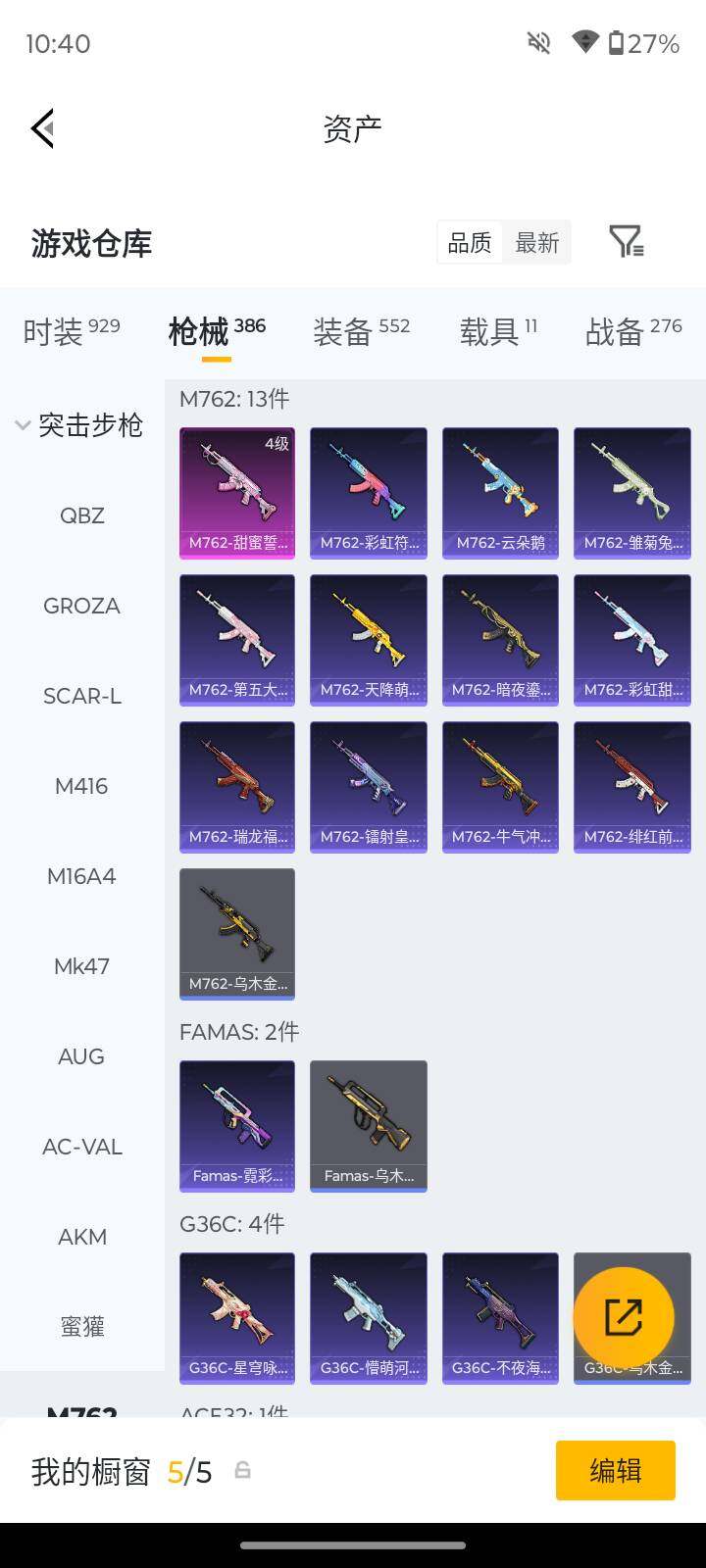The width and height of the screenshot is (706, 1568).
Task: Select M416 in the weapon list
Action: click(82, 786)
